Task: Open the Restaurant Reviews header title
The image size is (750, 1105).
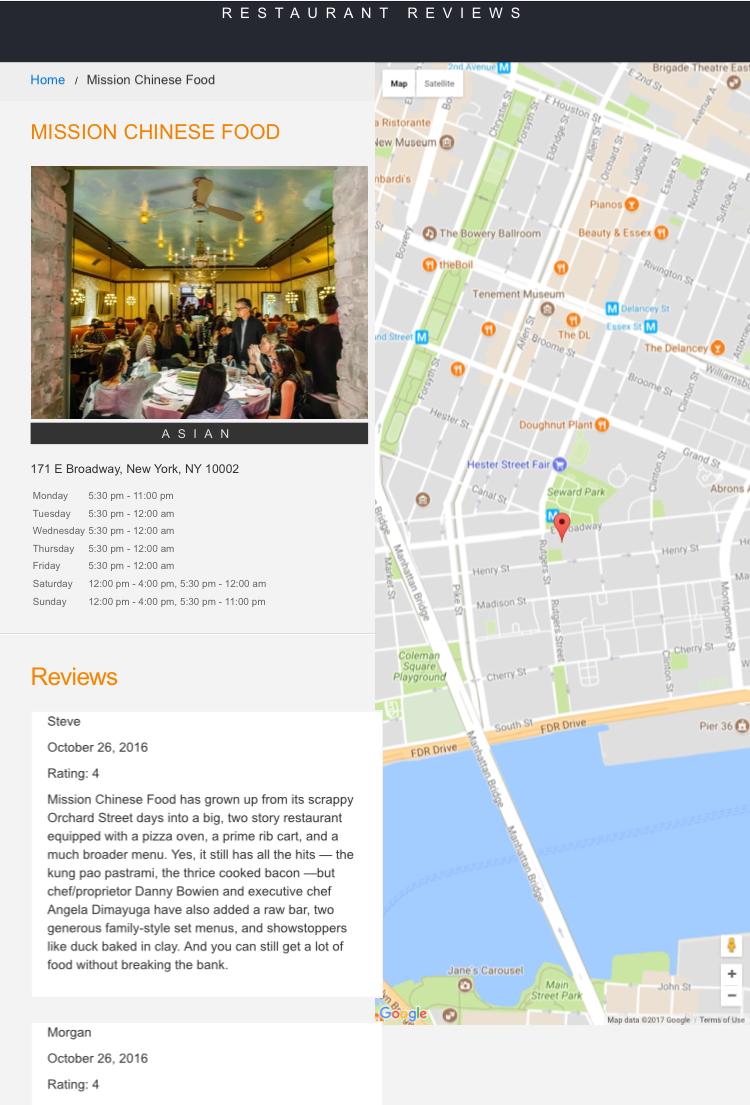Action: 373,13
